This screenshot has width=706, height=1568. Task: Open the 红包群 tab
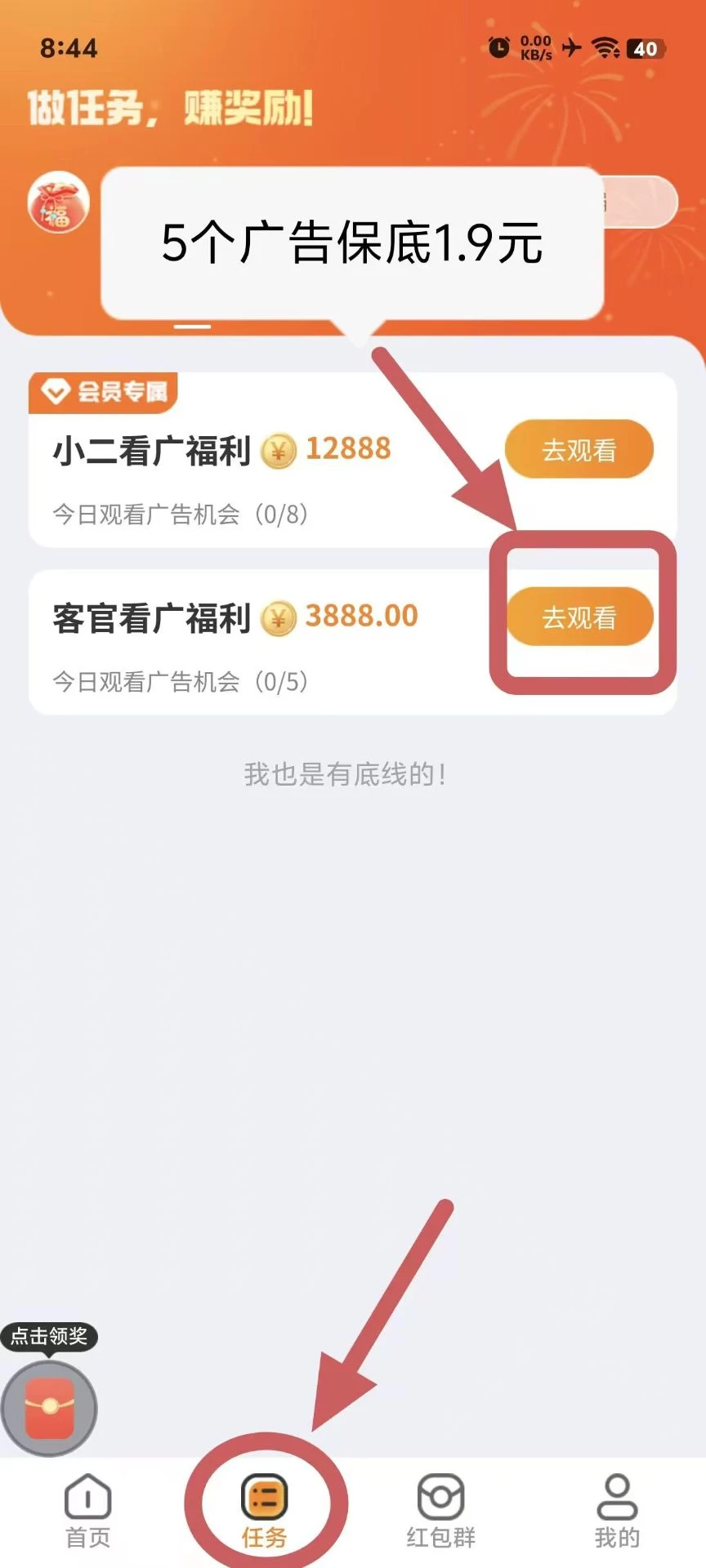(x=440, y=1511)
